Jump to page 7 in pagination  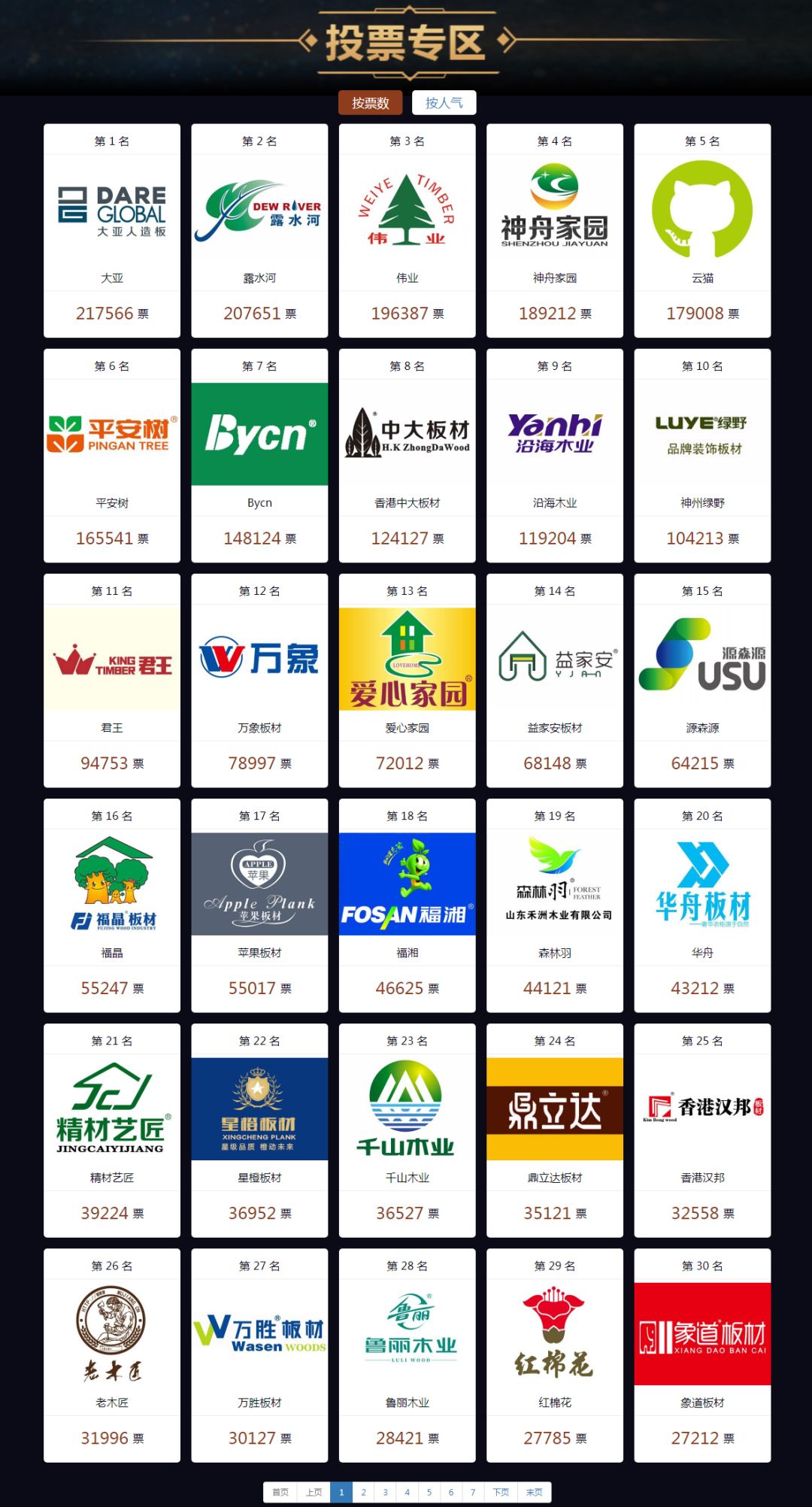[473, 1492]
